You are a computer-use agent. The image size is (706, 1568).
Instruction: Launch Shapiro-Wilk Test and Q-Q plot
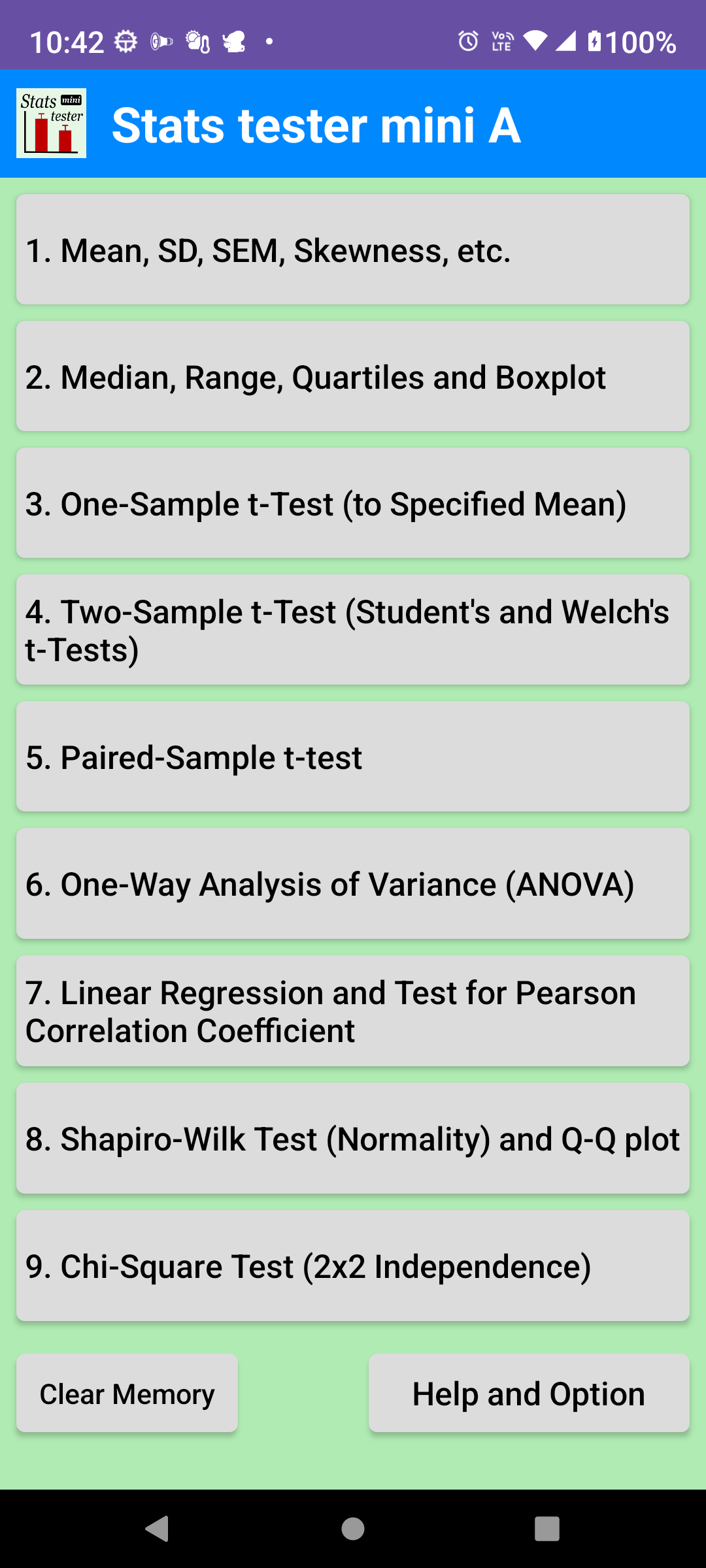click(353, 1138)
